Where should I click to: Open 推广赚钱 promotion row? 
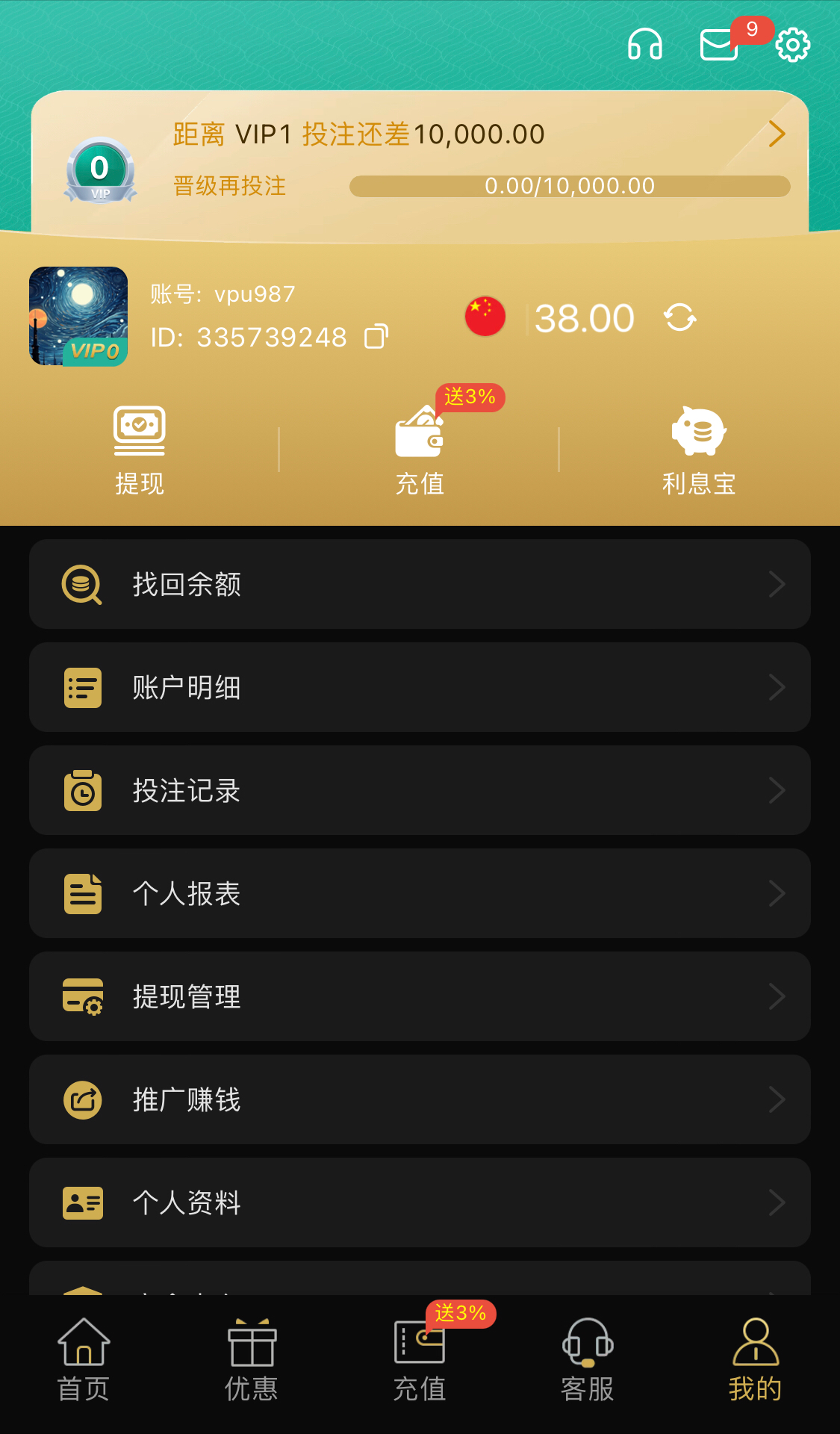tap(420, 1099)
